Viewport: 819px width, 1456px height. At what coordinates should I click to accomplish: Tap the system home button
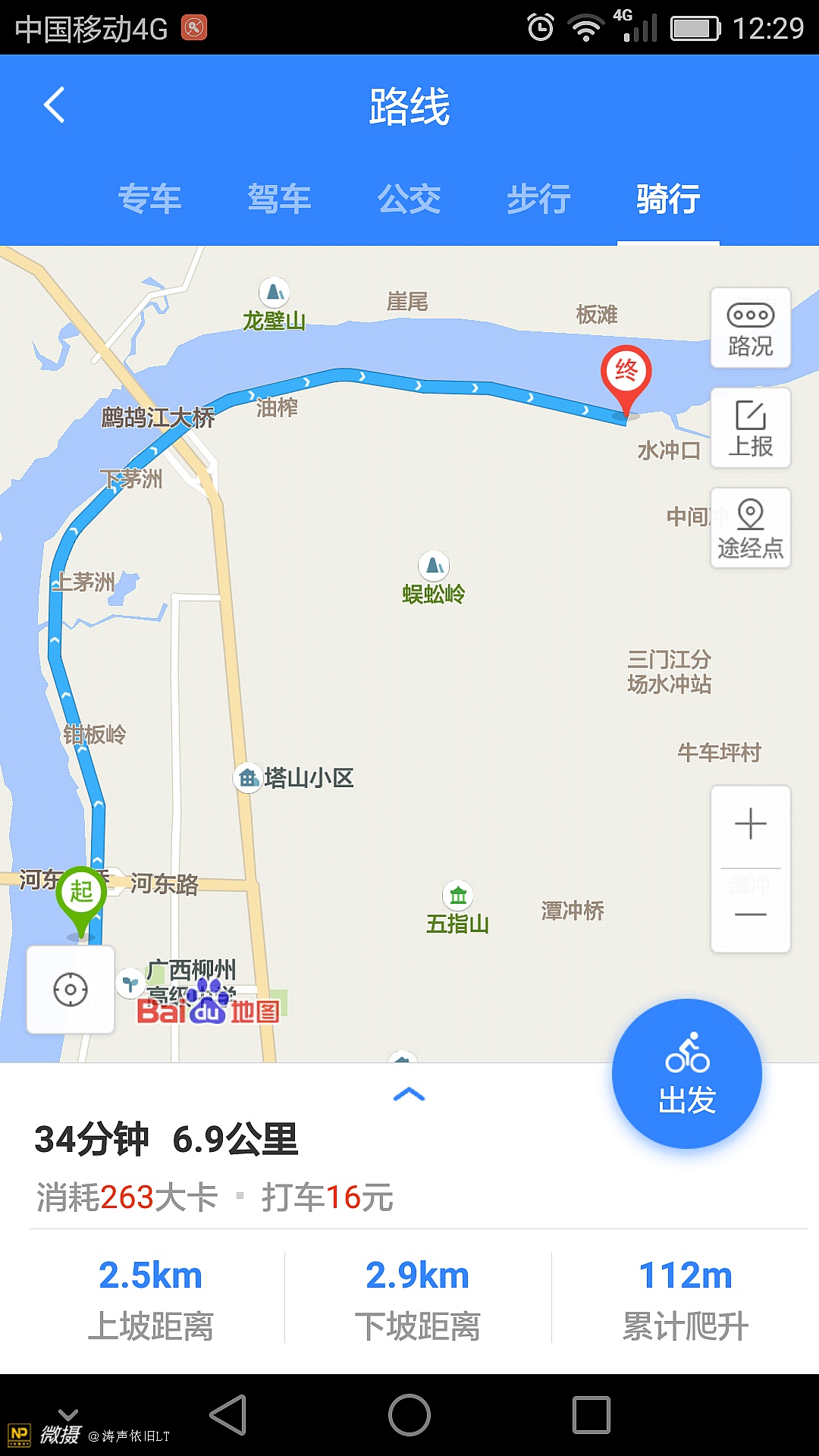[409, 1415]
